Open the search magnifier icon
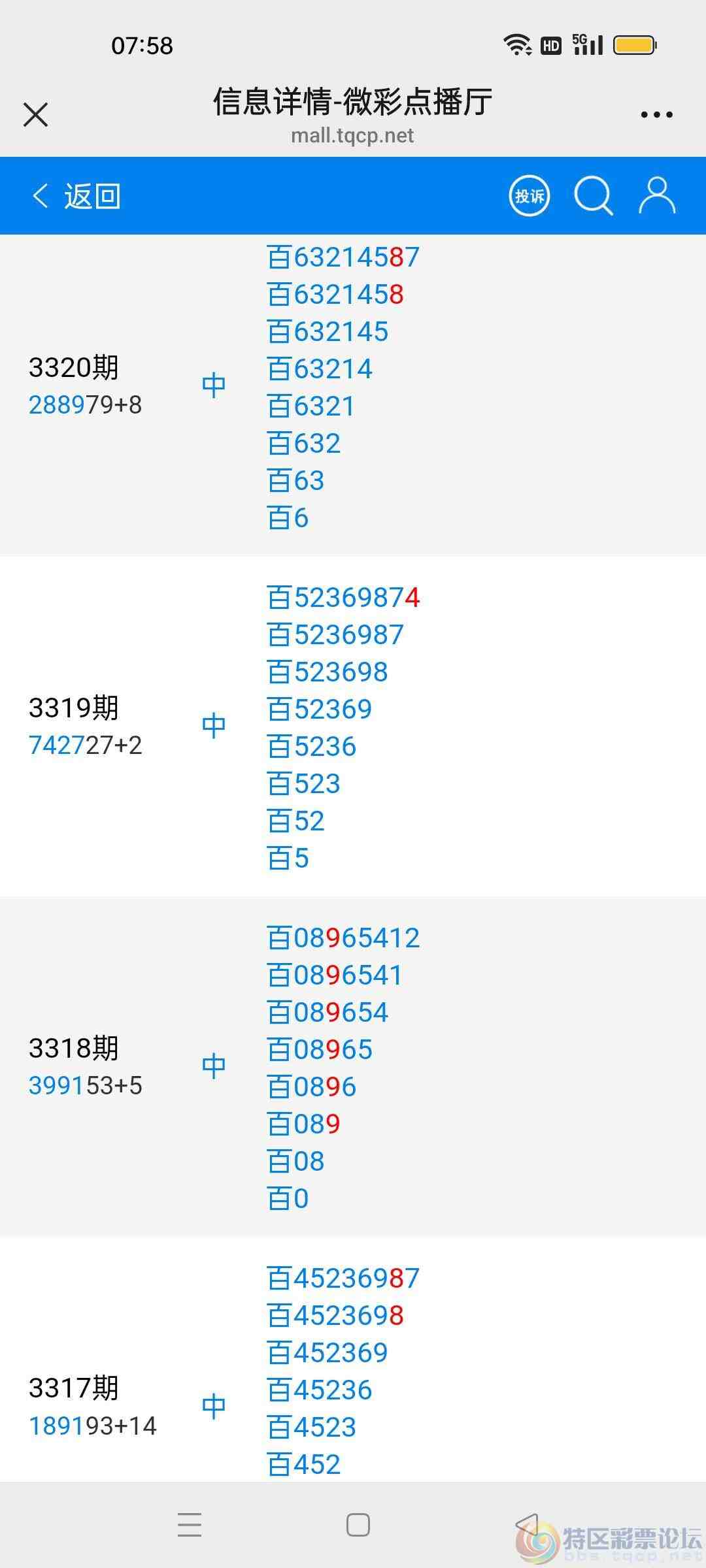Viewport: 706px width, 1568px height. click(x=593, y=195)
